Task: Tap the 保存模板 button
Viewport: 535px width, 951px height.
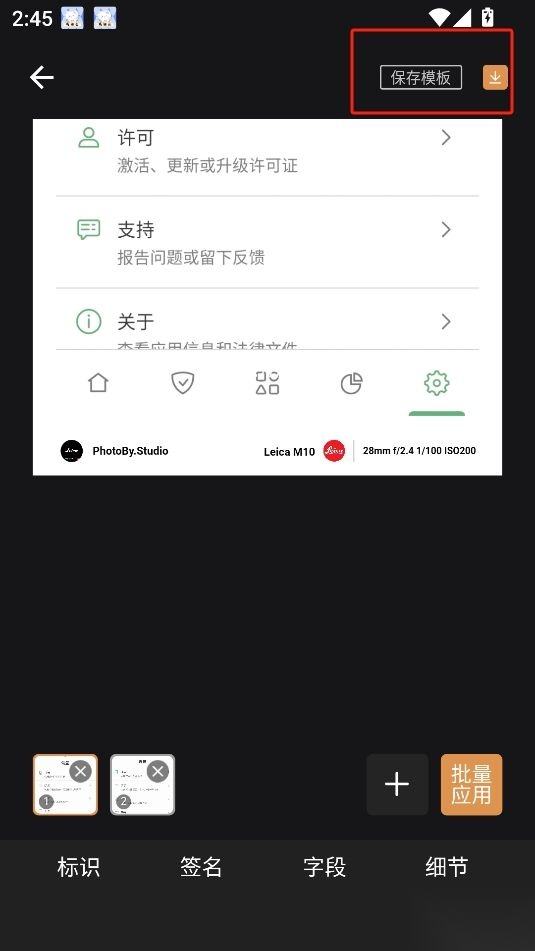Action: point(420,78)
